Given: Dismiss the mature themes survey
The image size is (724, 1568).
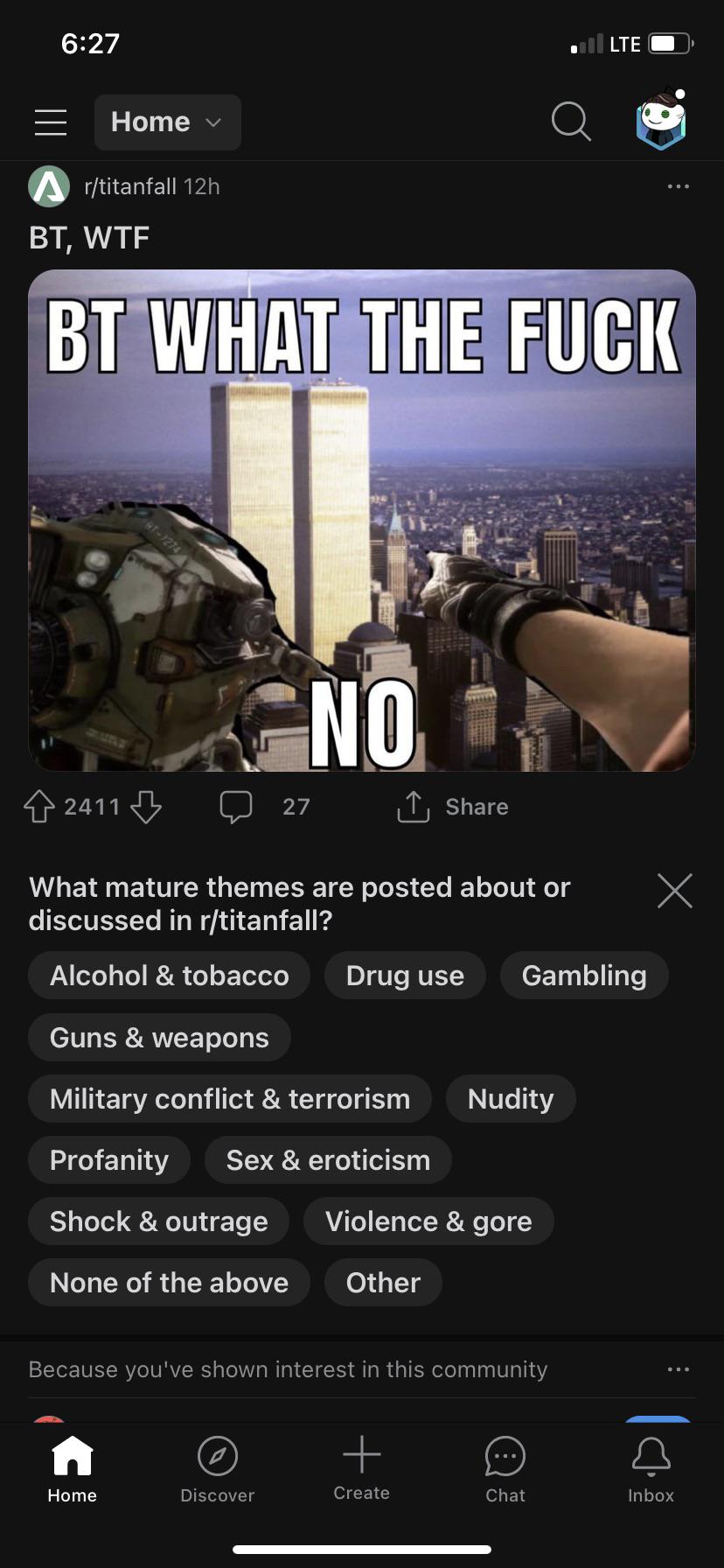Looking at the screenshot, I should coord(674,891).
